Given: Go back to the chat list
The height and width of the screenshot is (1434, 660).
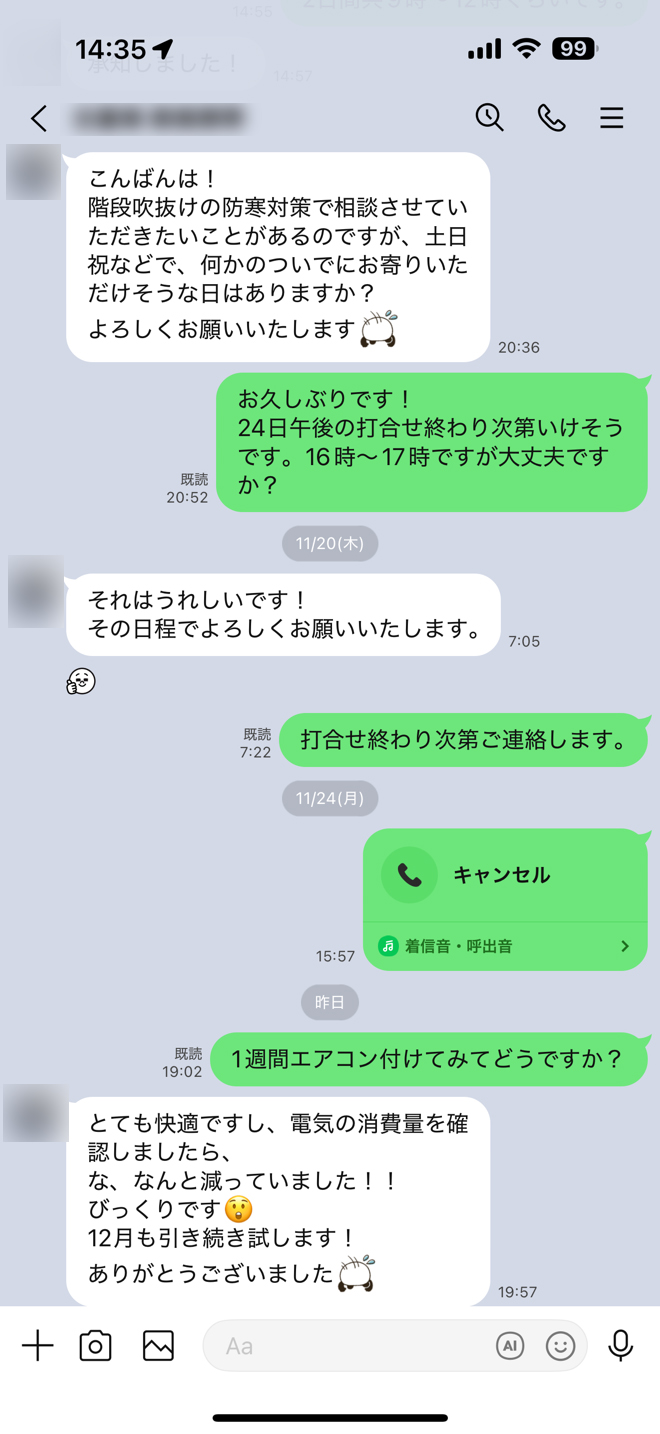Looking at the screenshot, I should coord(39,119).
